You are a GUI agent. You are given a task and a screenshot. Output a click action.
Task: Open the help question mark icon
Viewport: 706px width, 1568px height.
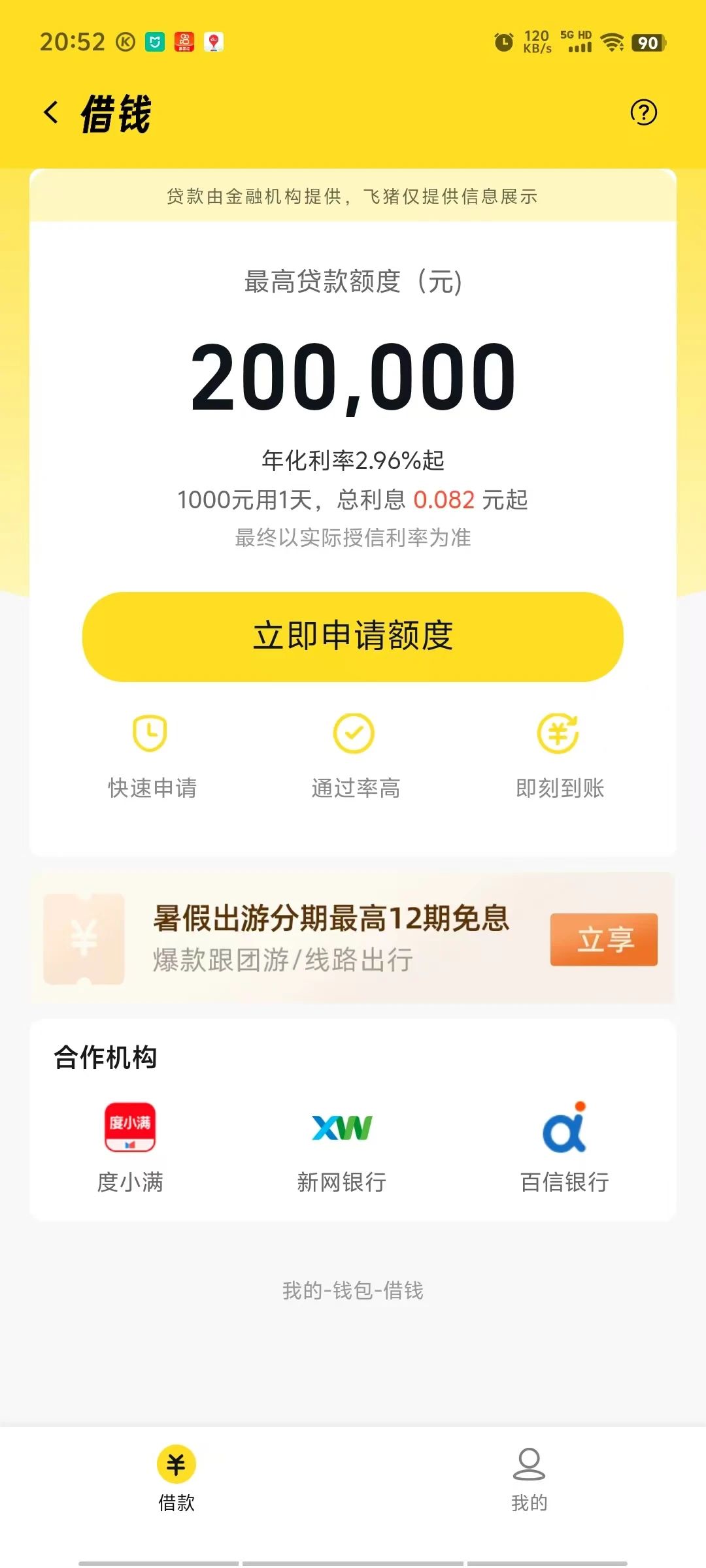pyautogui.click(x=643, y=112)
